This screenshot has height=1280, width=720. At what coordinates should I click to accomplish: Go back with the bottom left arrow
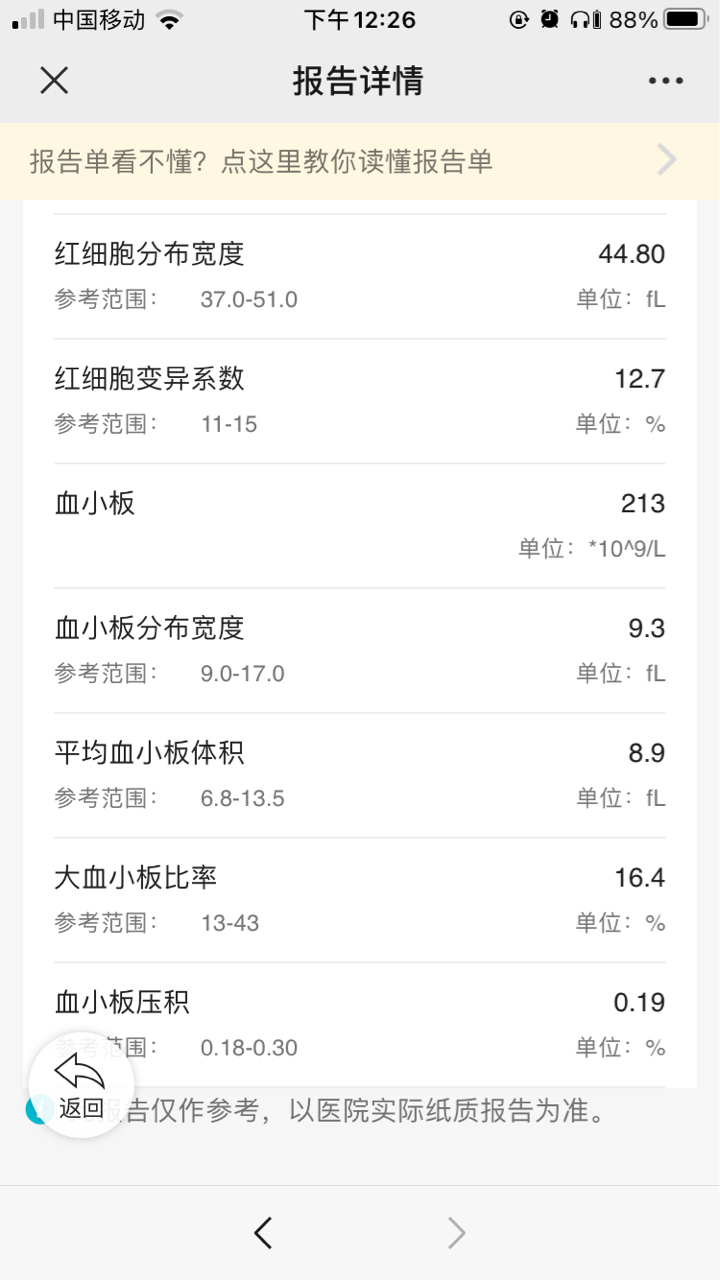263,1233
